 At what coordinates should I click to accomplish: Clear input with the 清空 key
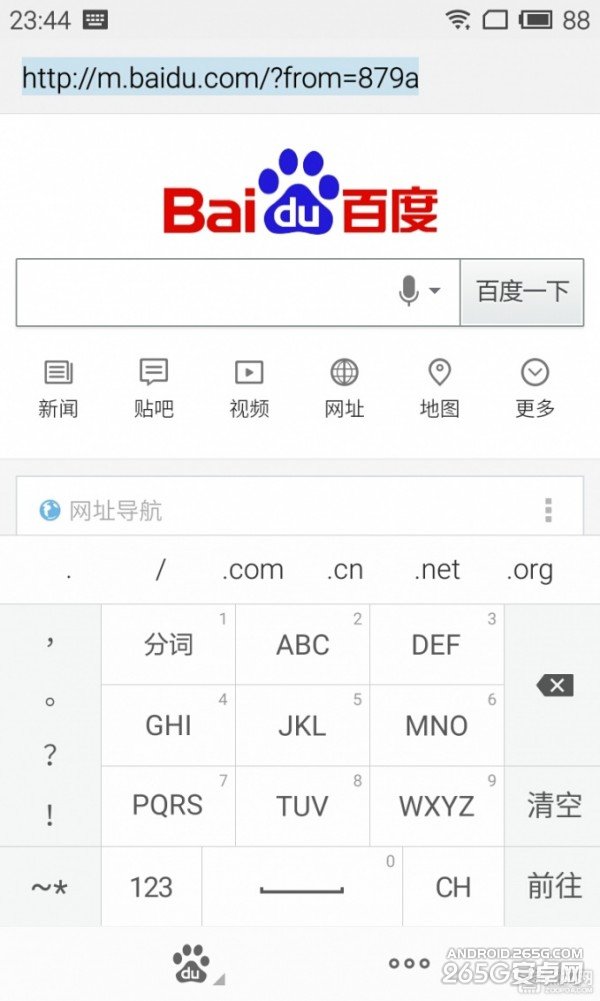pos(554,806)
